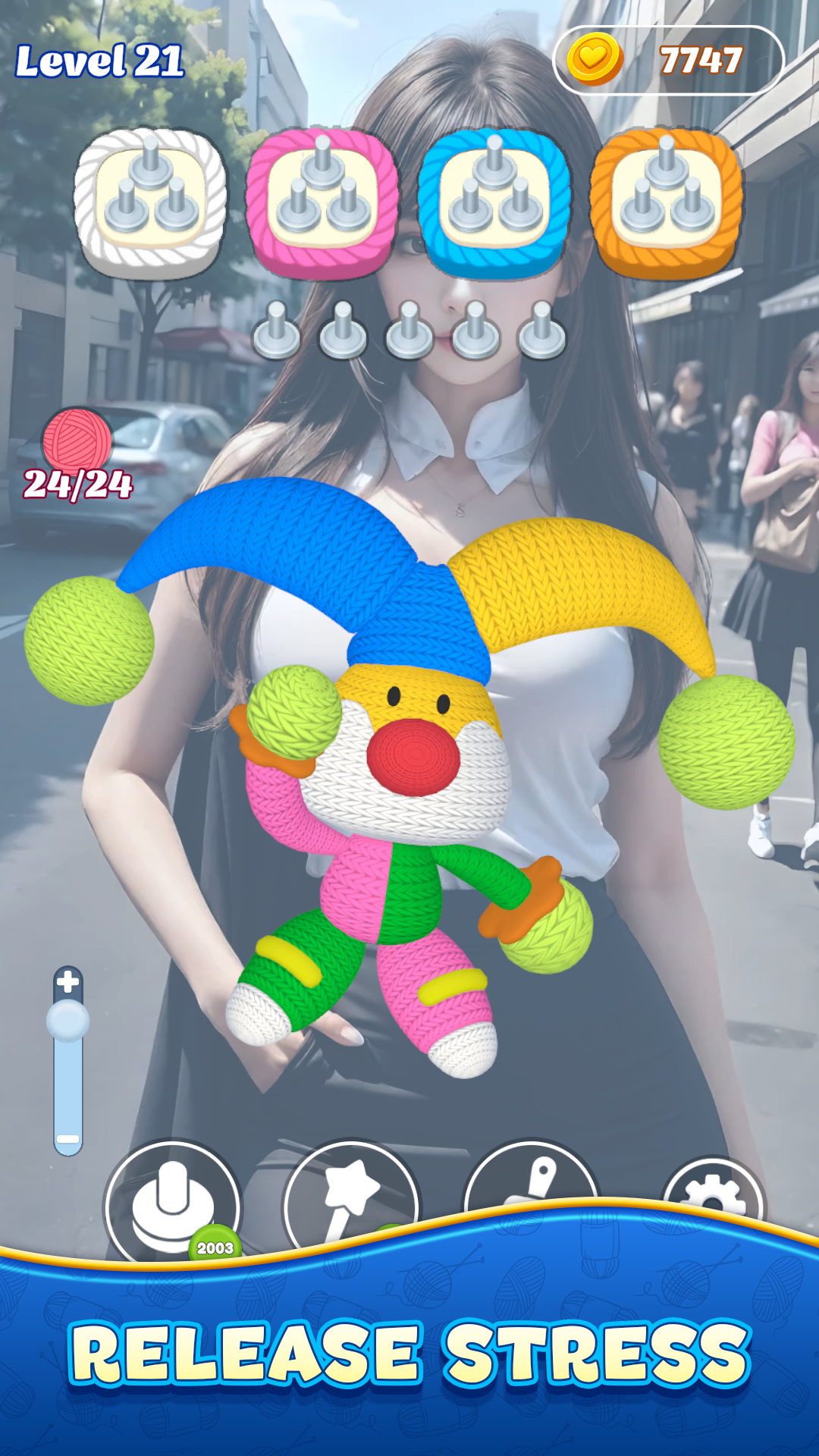The width and height of the screenshot is (819, 1456).
Task: Activate the magic wand booster
Action: 350,1198
